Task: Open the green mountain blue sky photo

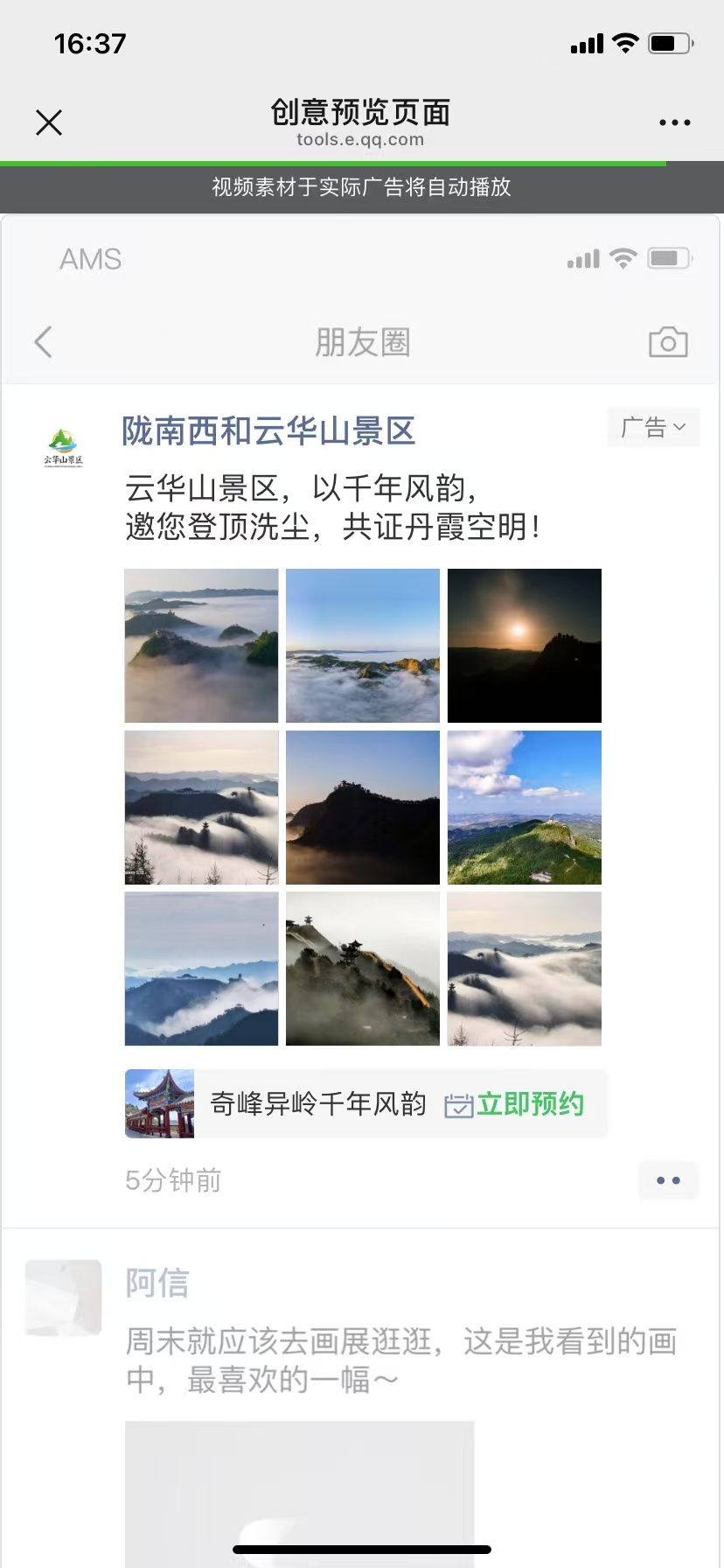Action: coord(524,808)
